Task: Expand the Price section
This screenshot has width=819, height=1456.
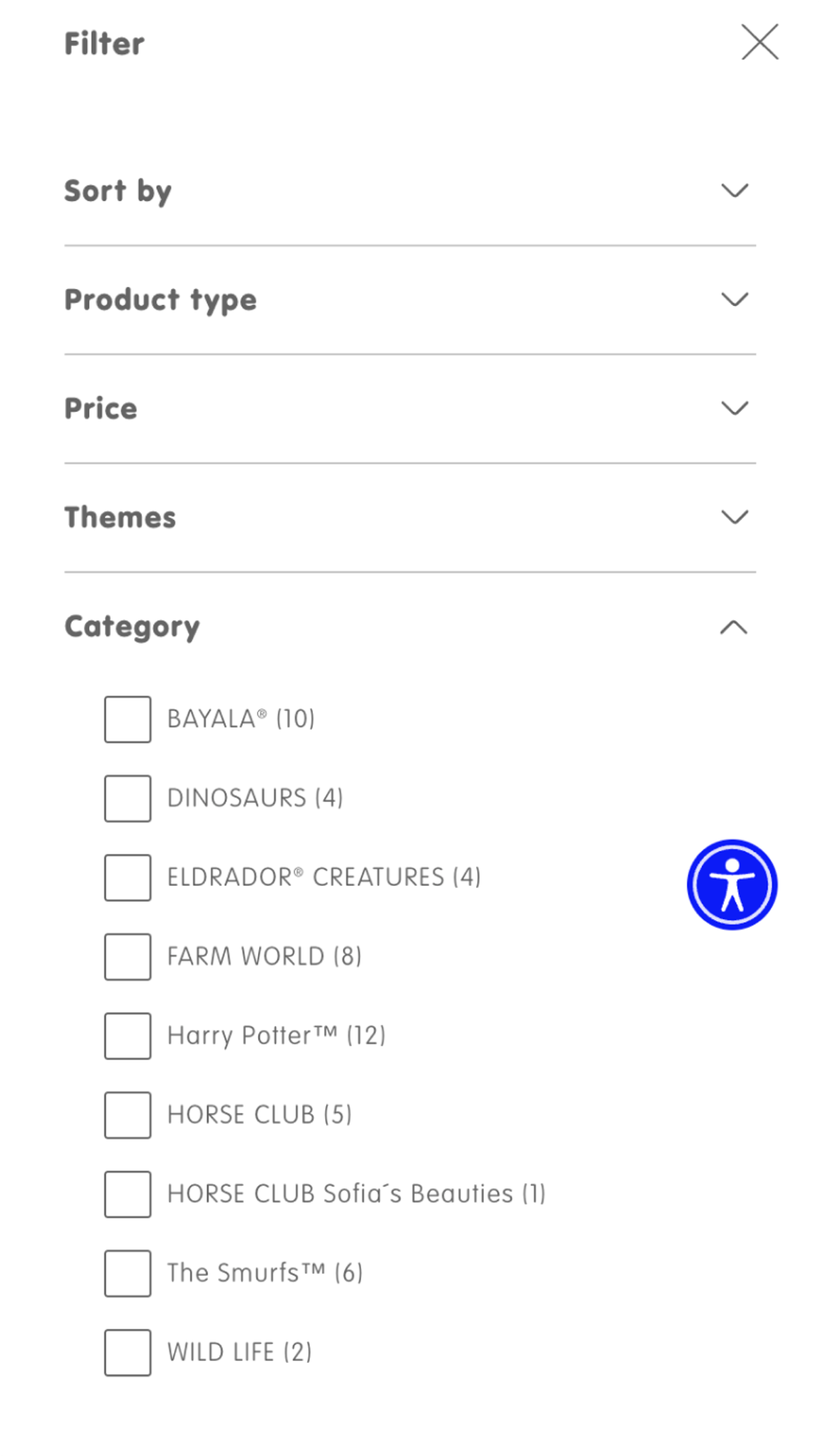Action: 734,409
